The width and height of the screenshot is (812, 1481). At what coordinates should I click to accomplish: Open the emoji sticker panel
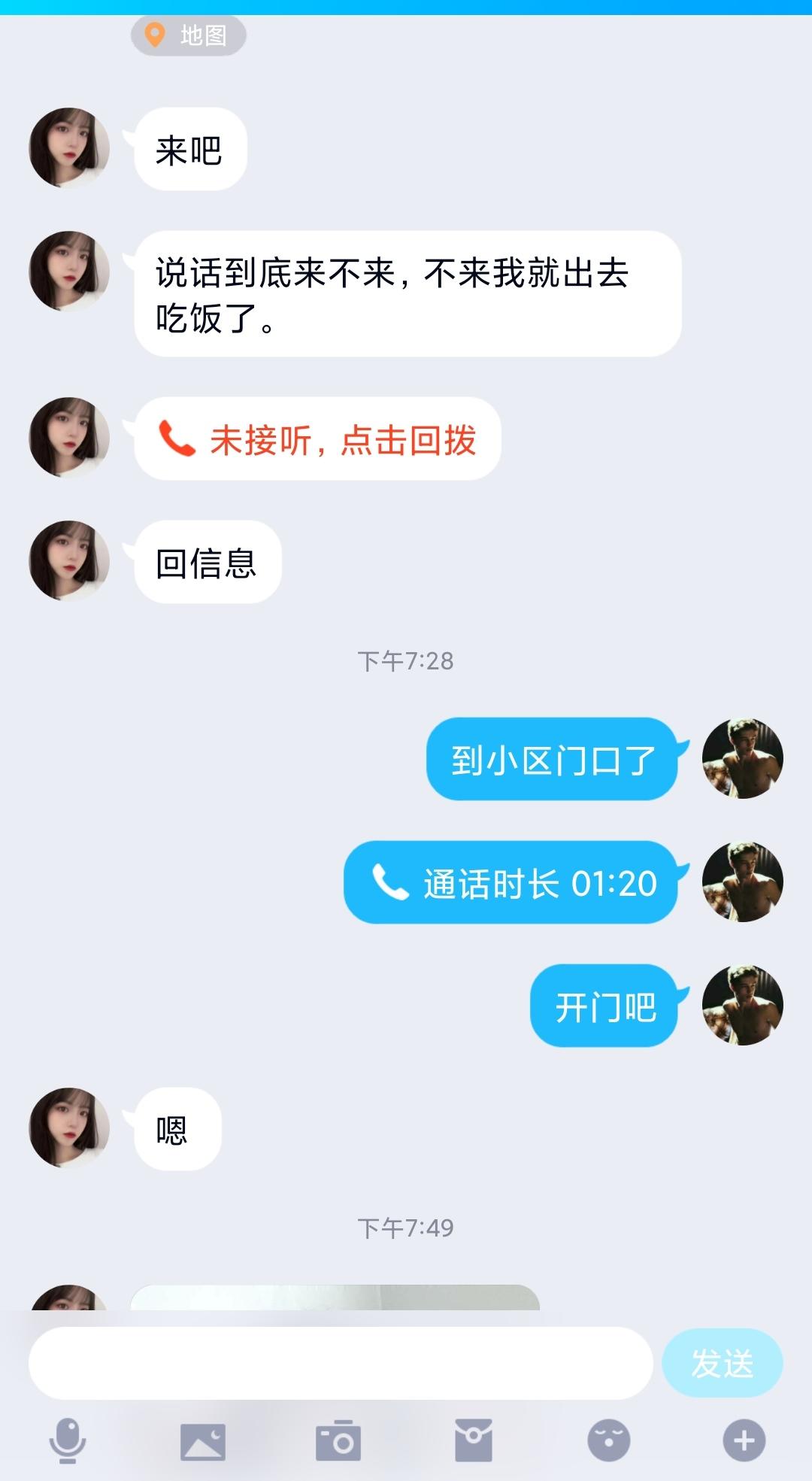[608, 1440]
